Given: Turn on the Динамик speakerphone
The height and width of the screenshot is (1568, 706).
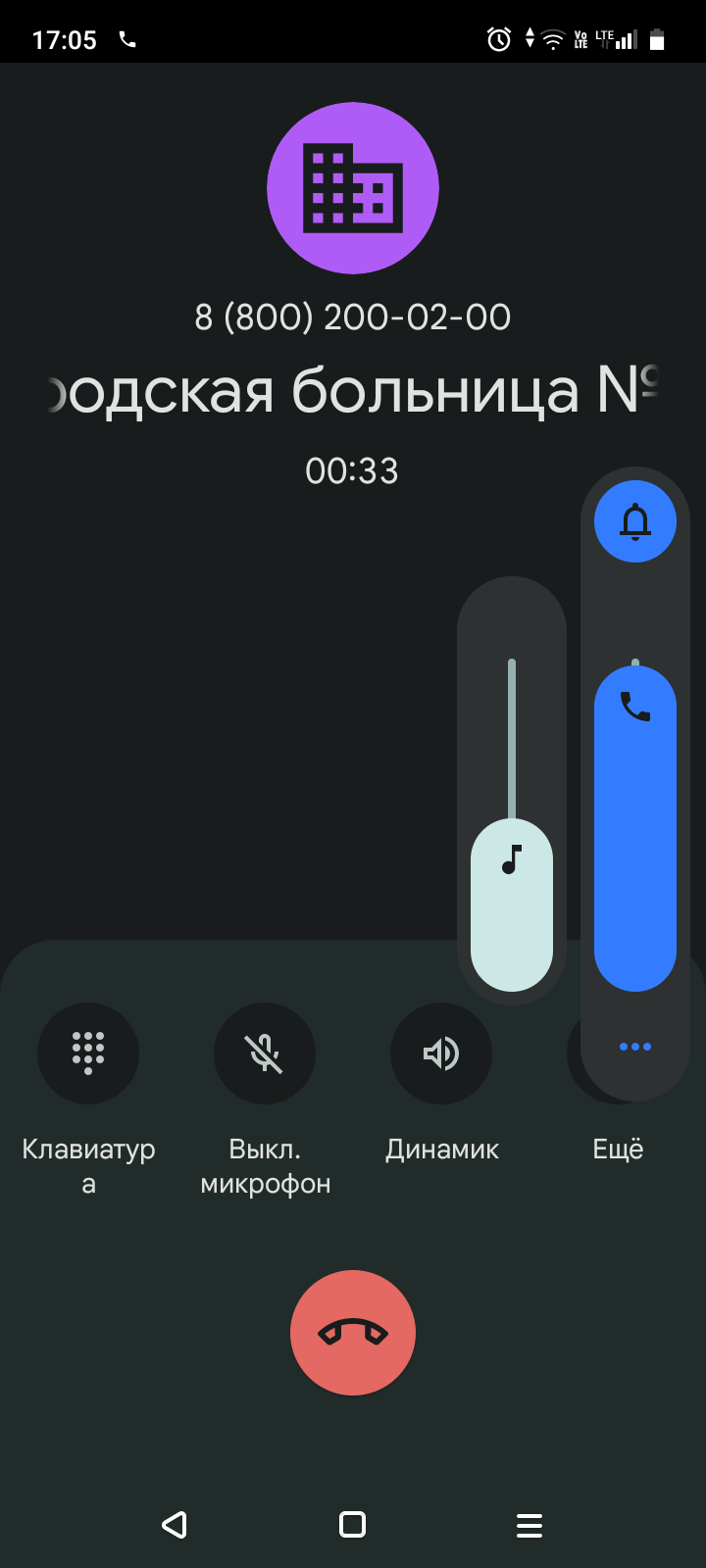Looking at the screenshot, I should 441,1053.
